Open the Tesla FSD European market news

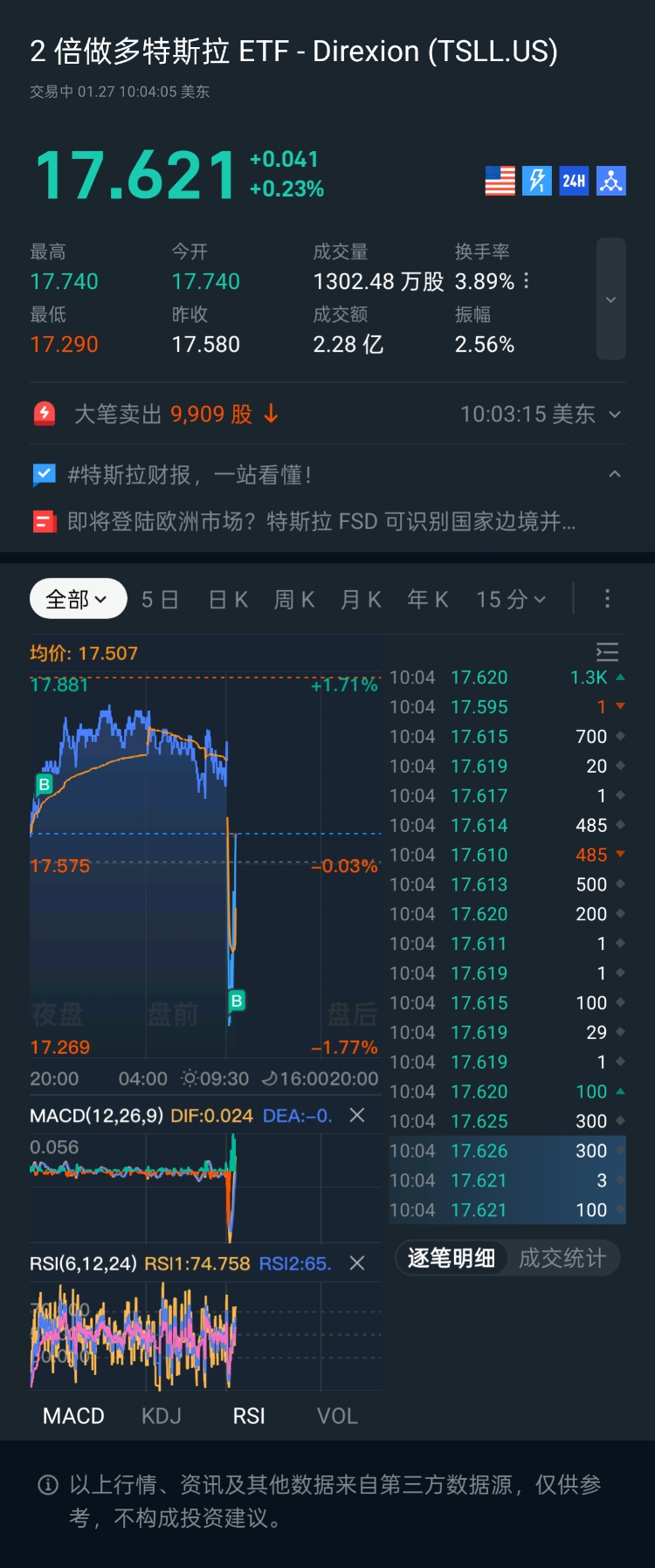click(x=321, y=521)
